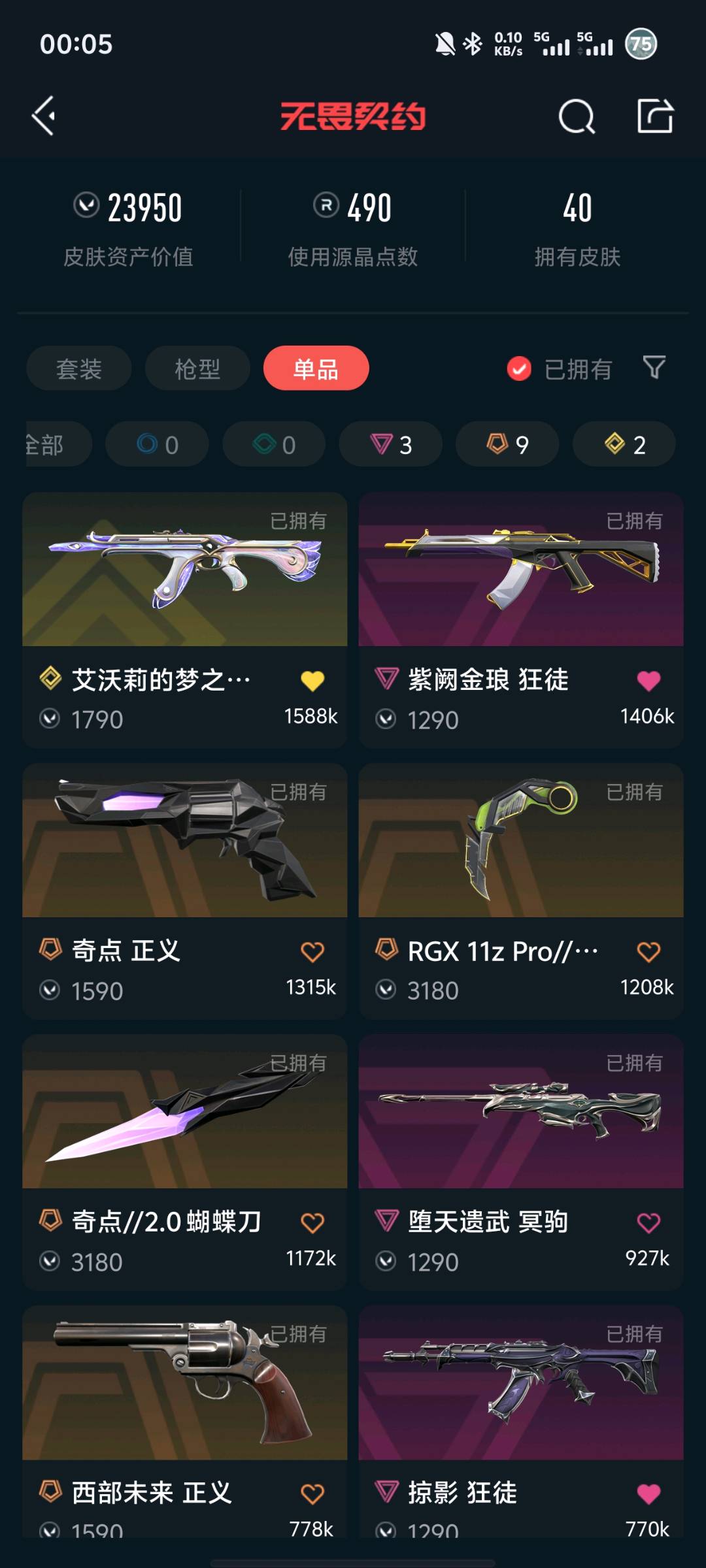
Task: Open the 艾沃莉的梦之… skin card
Action: click(185, 620)
